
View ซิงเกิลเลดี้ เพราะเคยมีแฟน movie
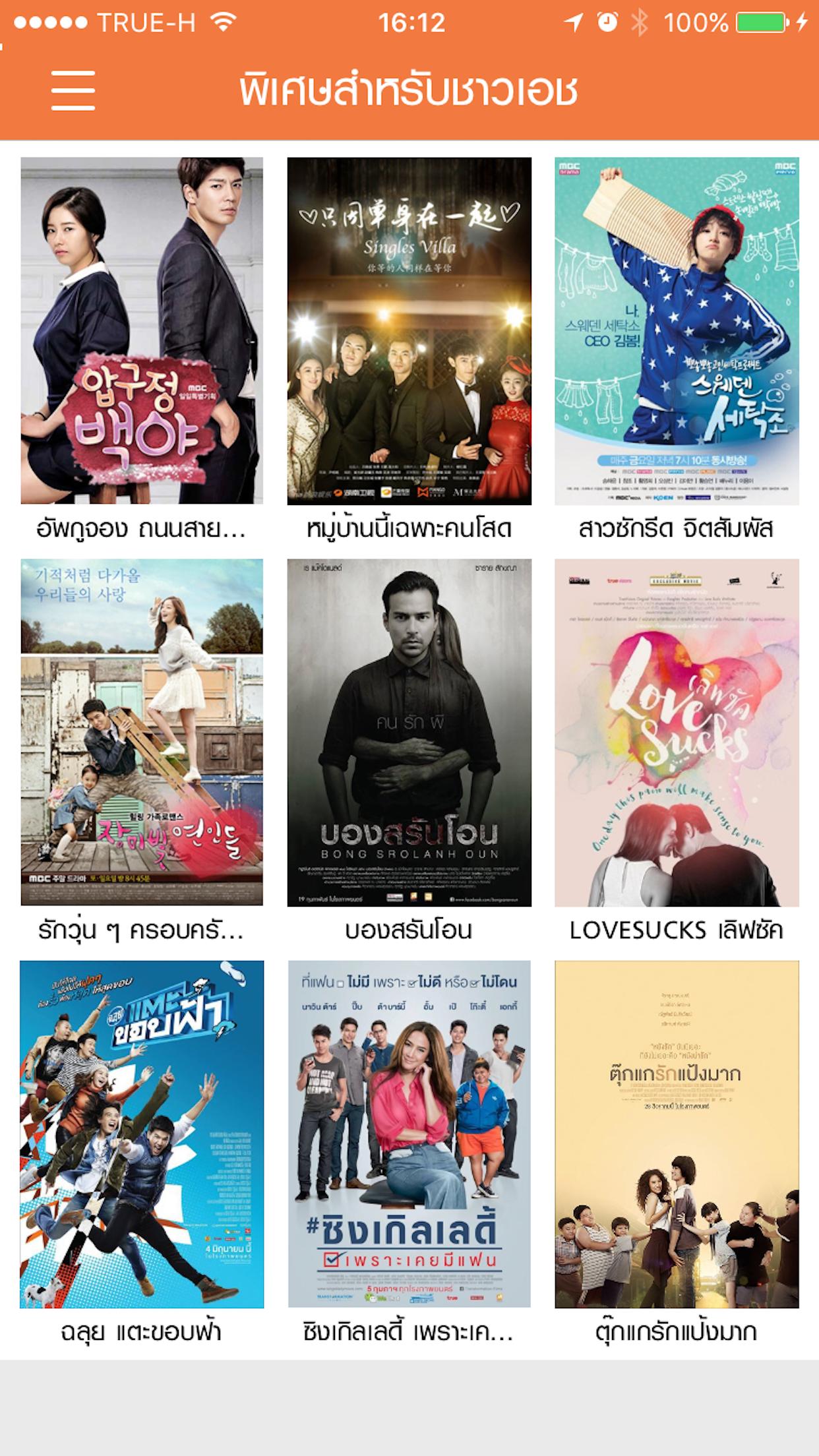409,1134
